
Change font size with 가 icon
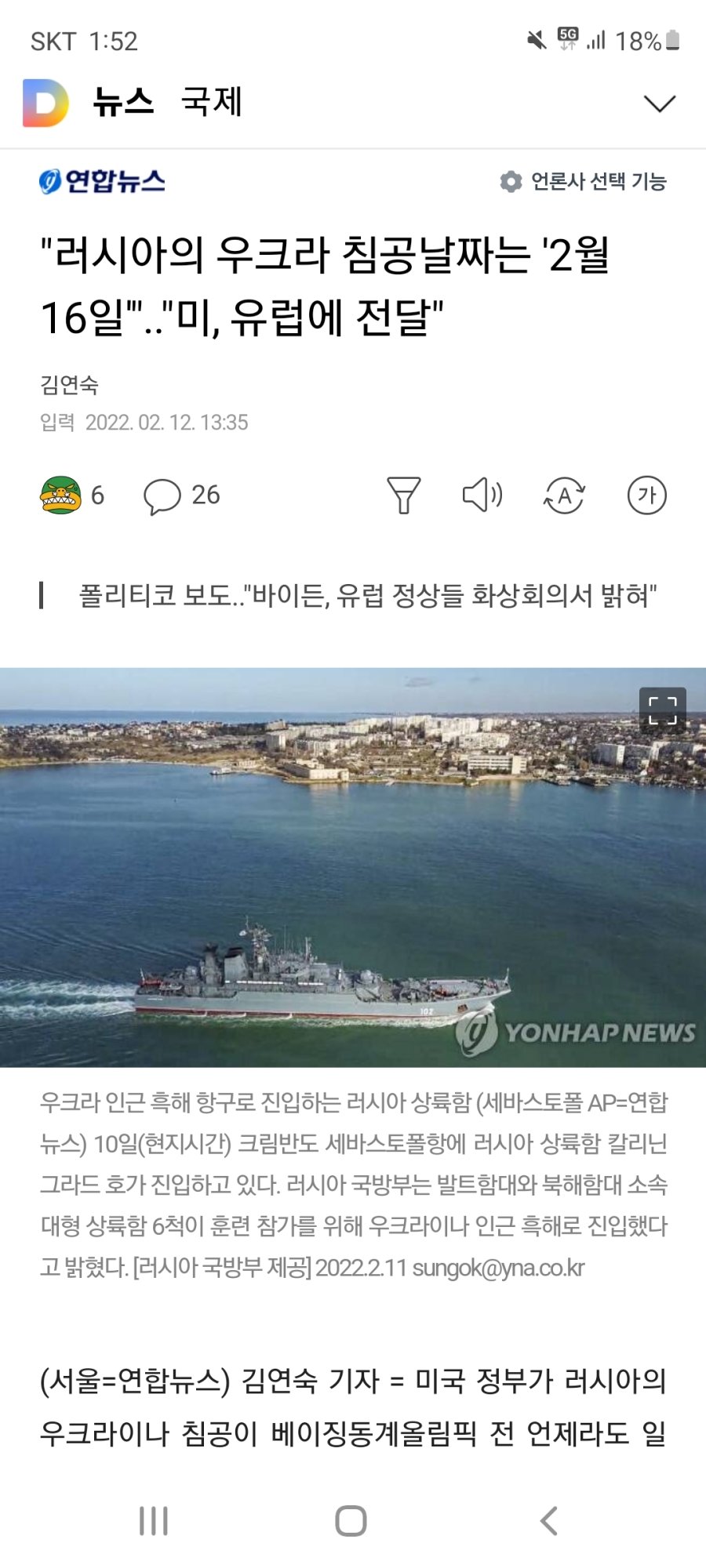[646, 495]
